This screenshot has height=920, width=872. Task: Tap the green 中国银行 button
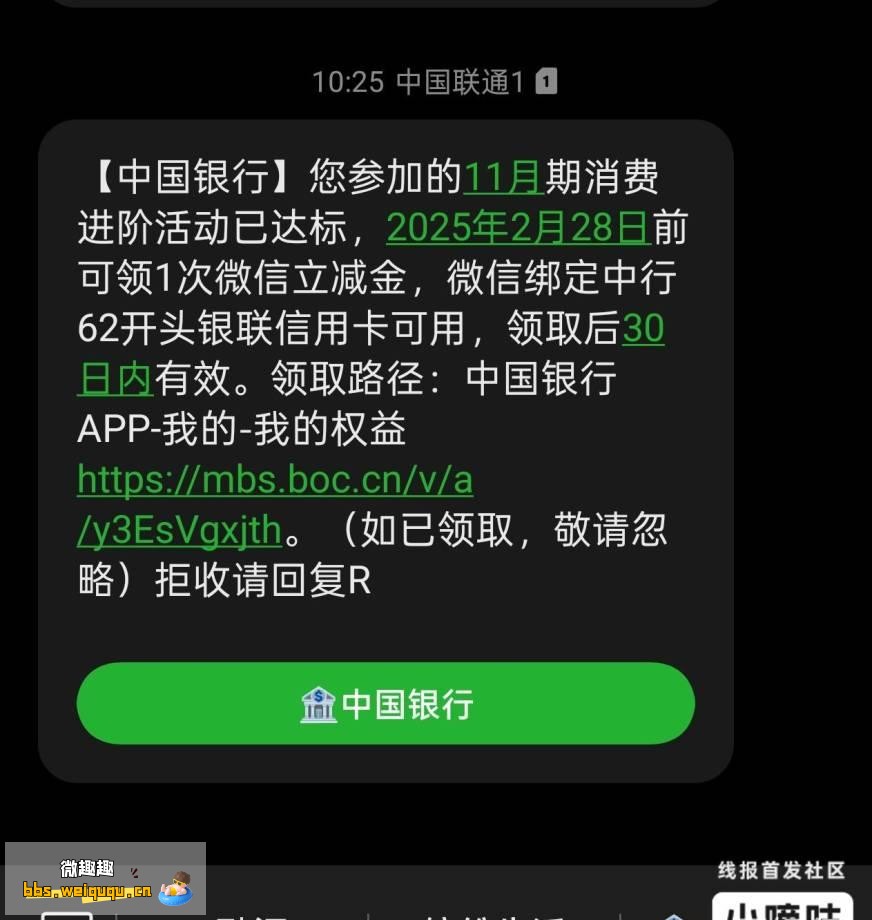tap(385, 704)
